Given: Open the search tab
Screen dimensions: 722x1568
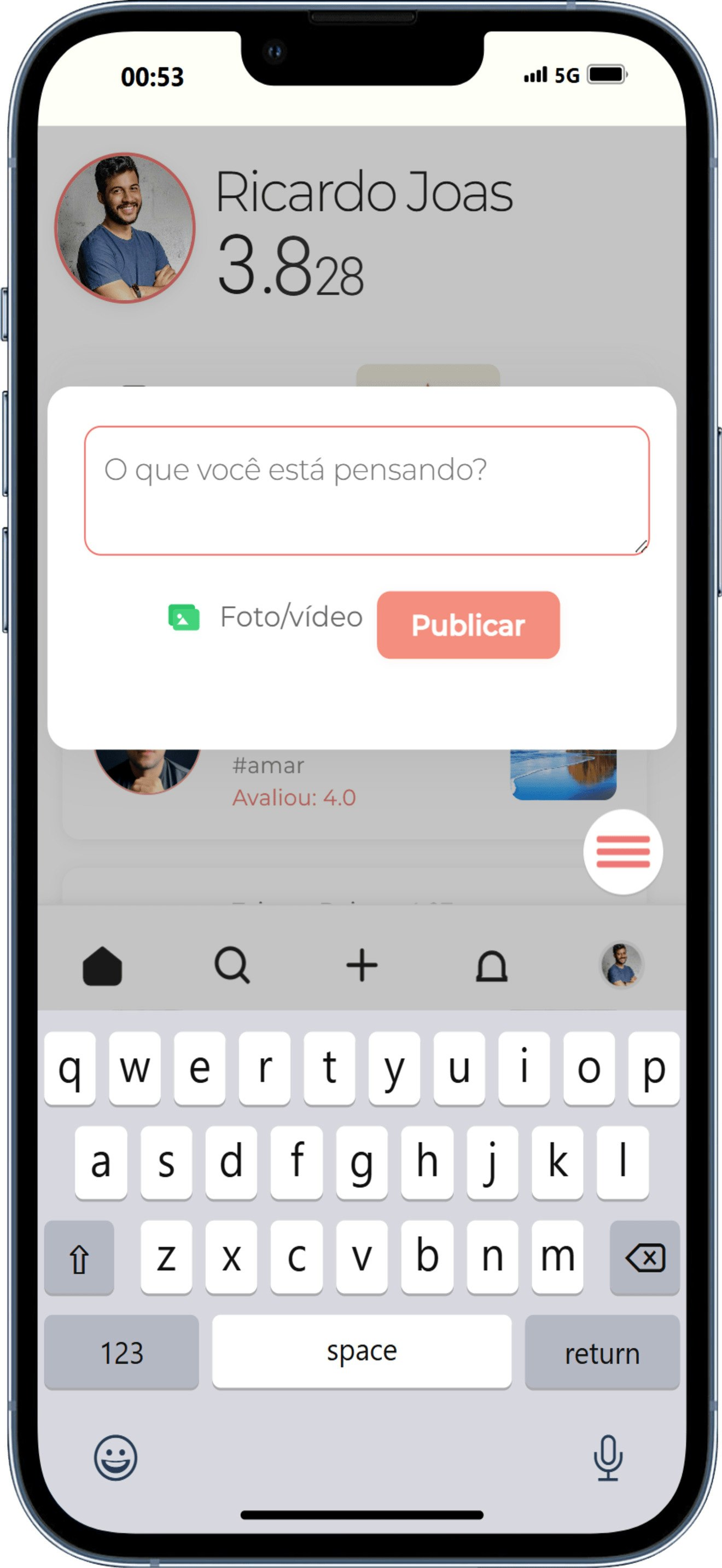Looking at the screenshot, I should pyautogui.click(x=232, y=966).
